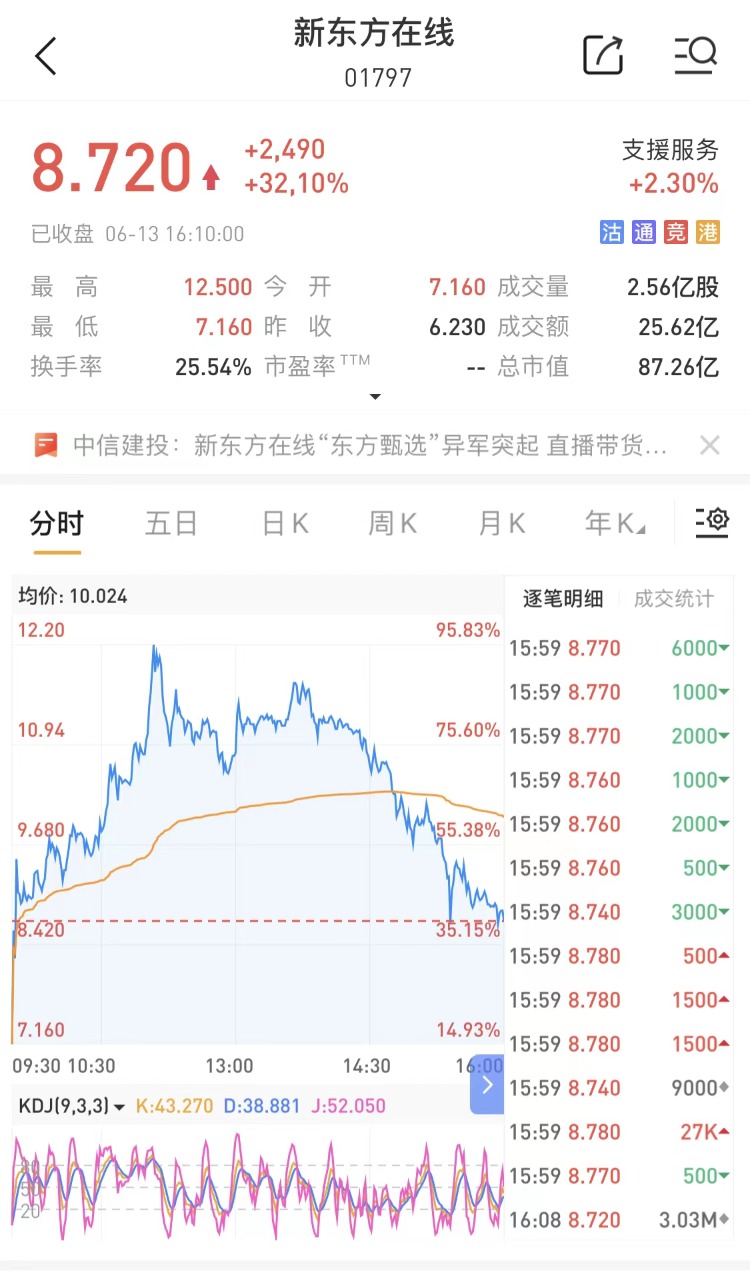
Task: Share this stock page
Action: pos(603,55)
